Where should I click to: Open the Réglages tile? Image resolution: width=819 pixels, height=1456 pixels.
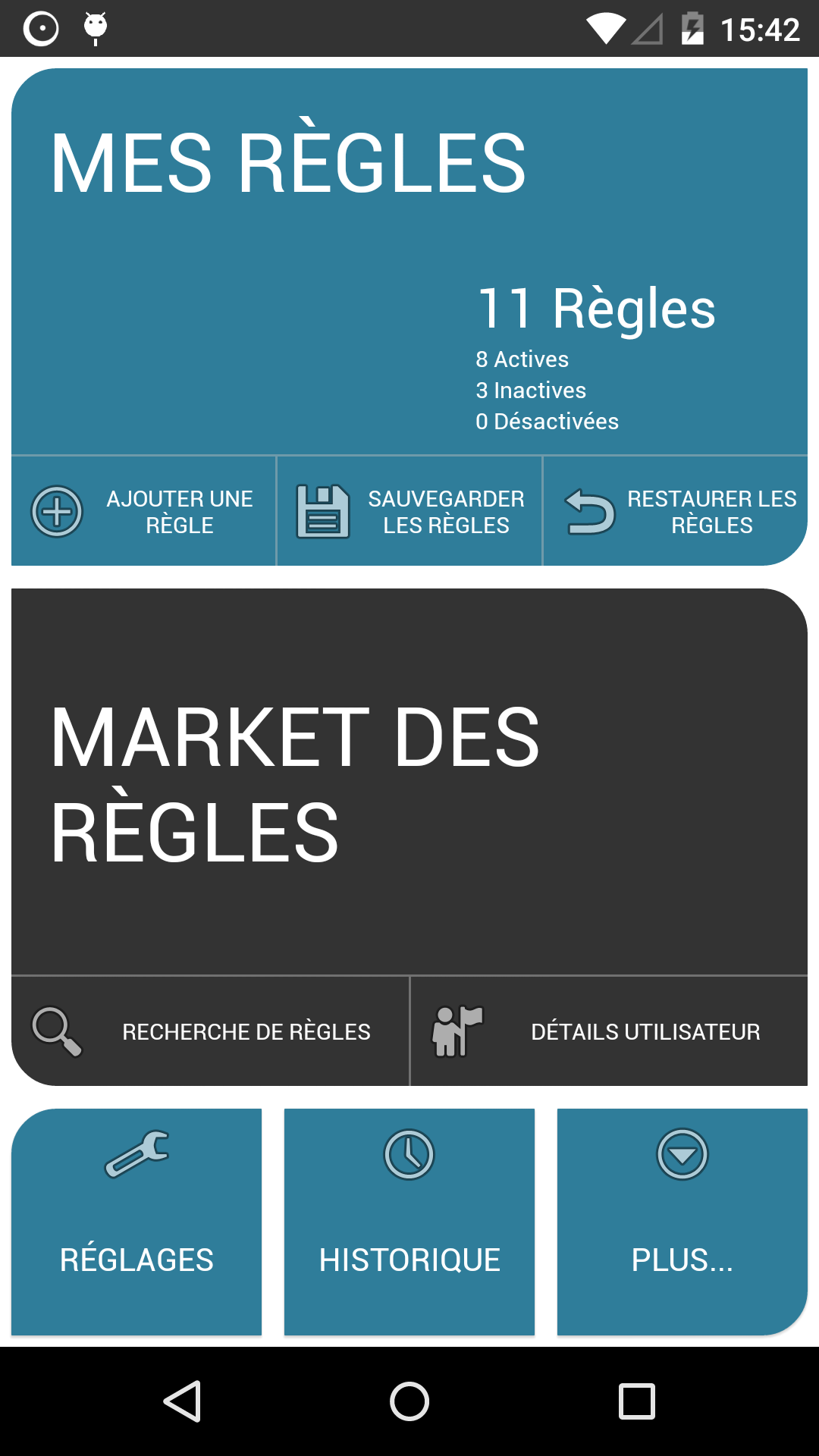point(136,1221)
